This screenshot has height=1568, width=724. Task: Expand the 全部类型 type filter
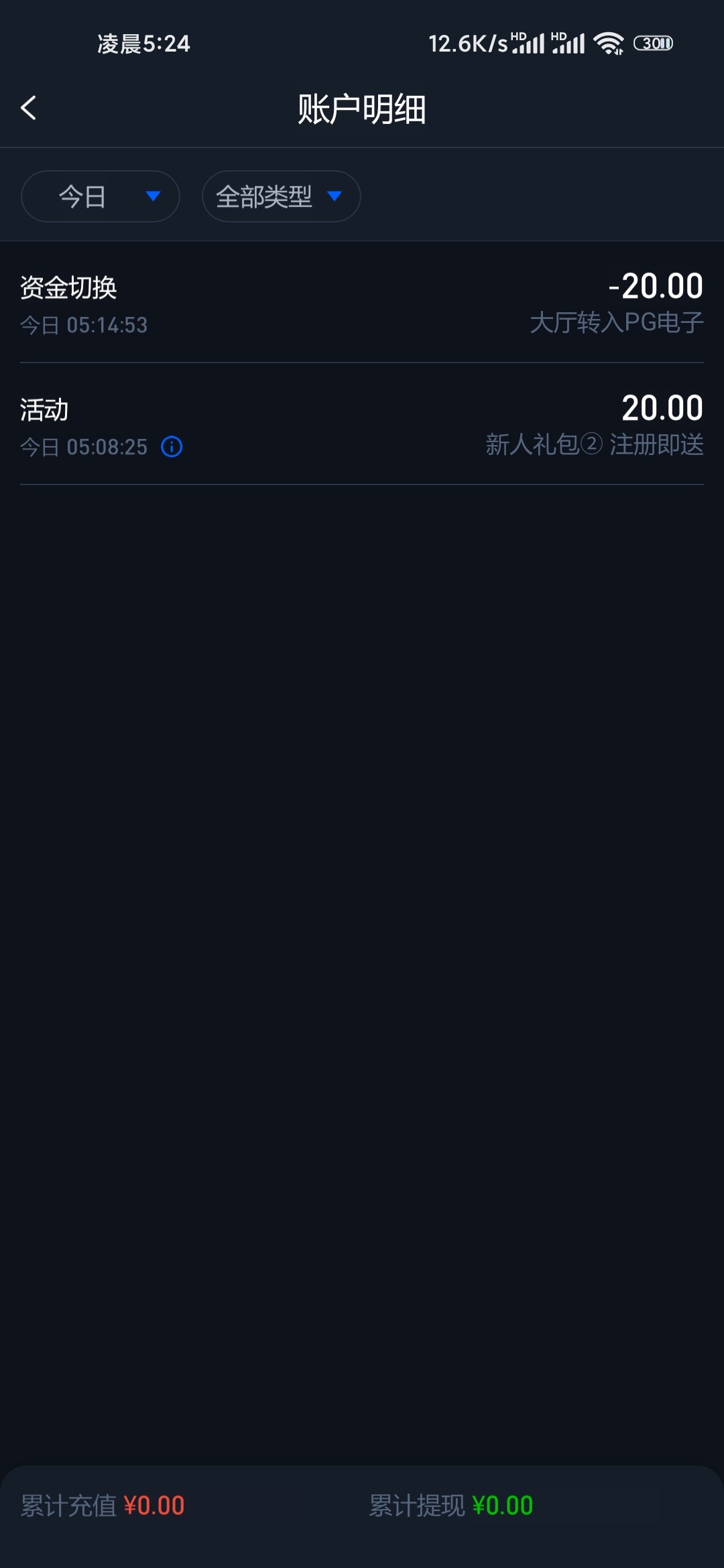[x=281, y=196]
